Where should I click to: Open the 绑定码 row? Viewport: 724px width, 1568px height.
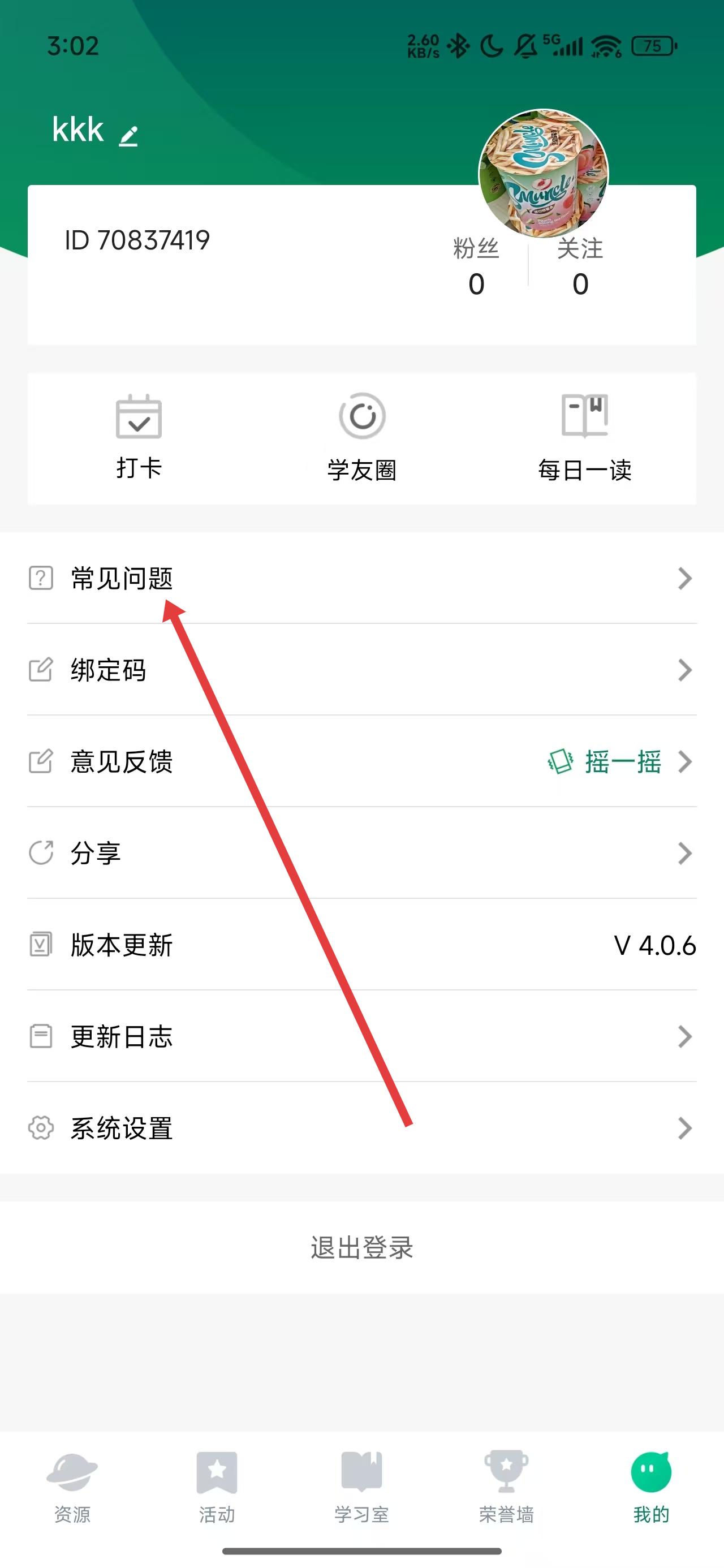click(361, 670)
